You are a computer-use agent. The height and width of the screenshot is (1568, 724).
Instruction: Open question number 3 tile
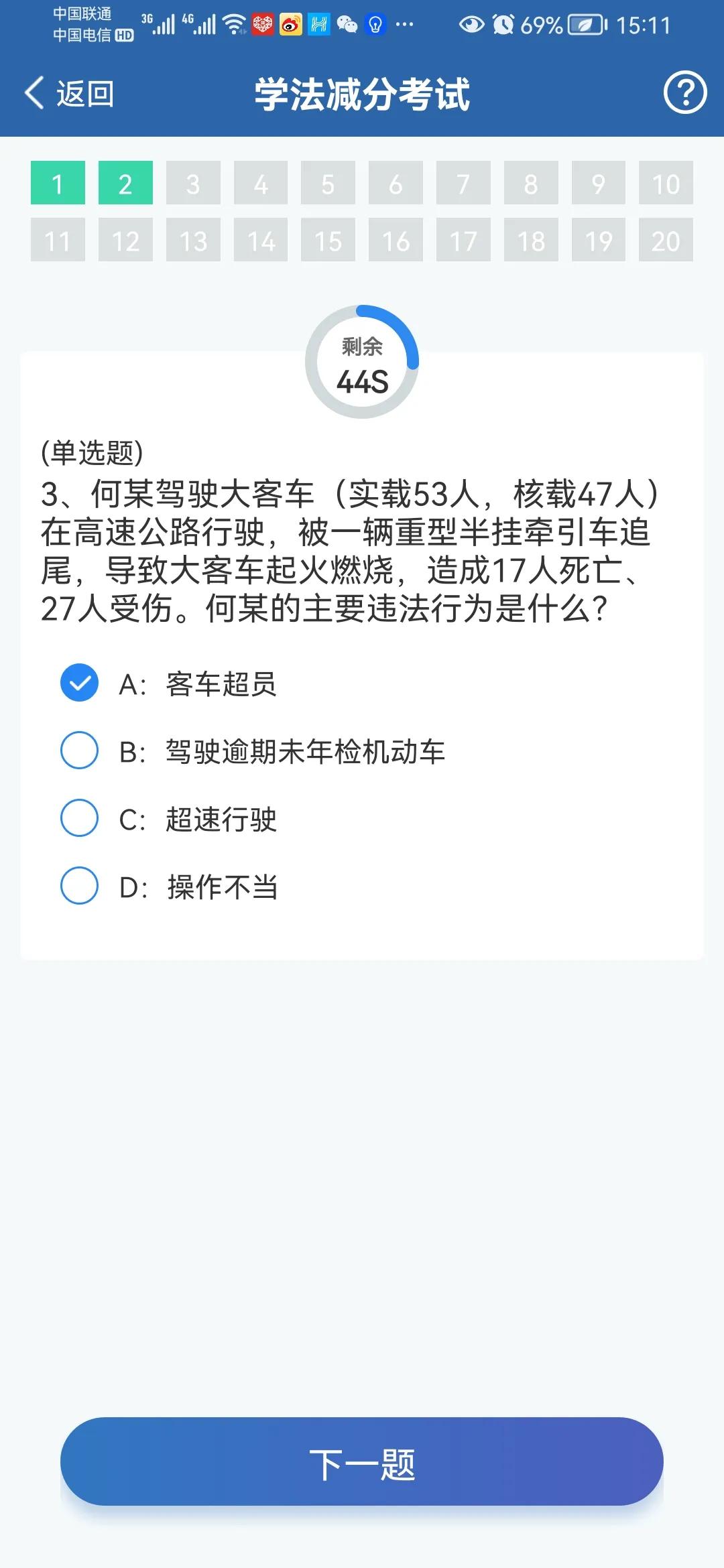click(x=193, y=183)
